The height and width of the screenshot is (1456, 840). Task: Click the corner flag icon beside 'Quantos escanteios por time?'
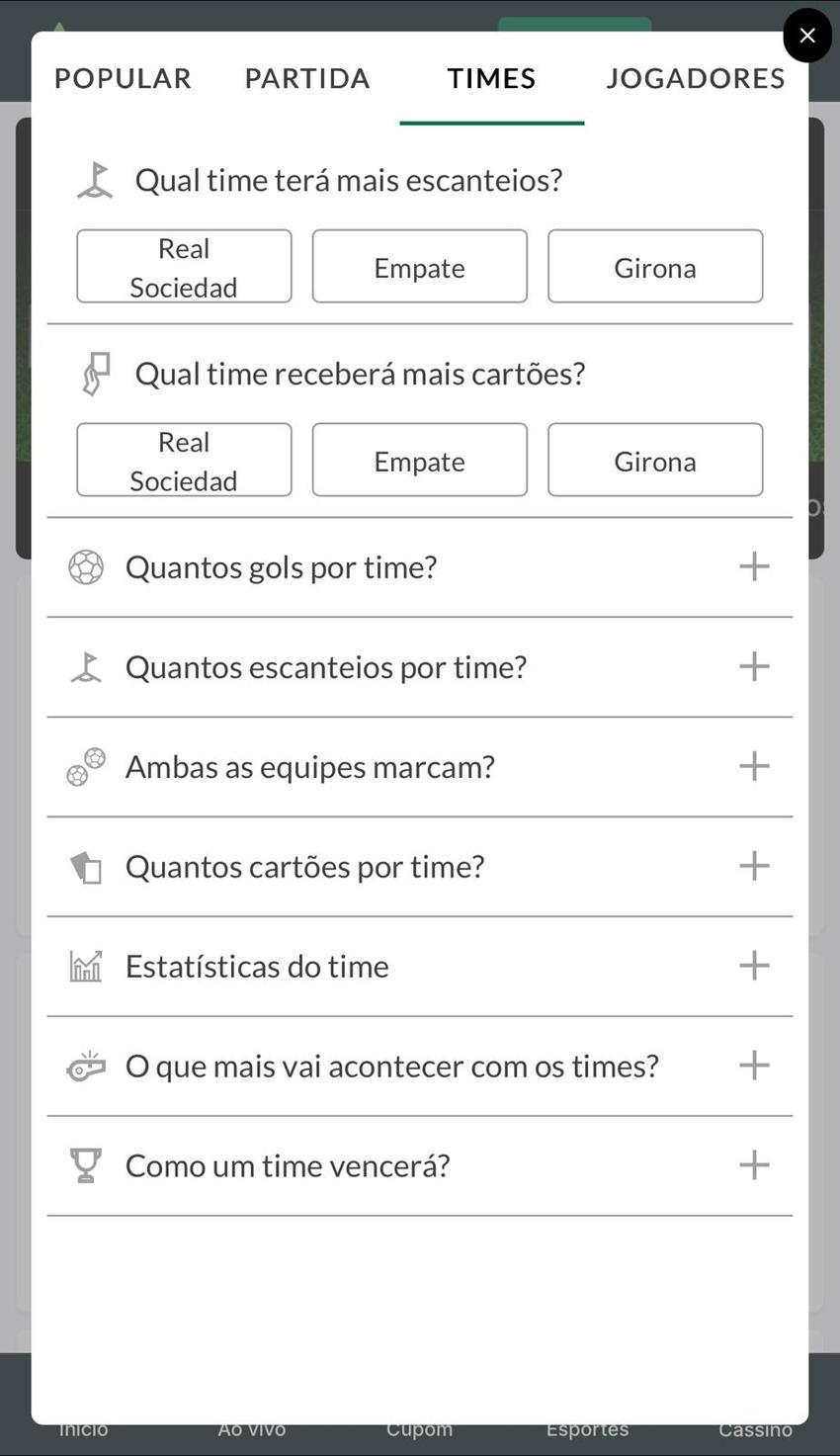coord(85,666)
